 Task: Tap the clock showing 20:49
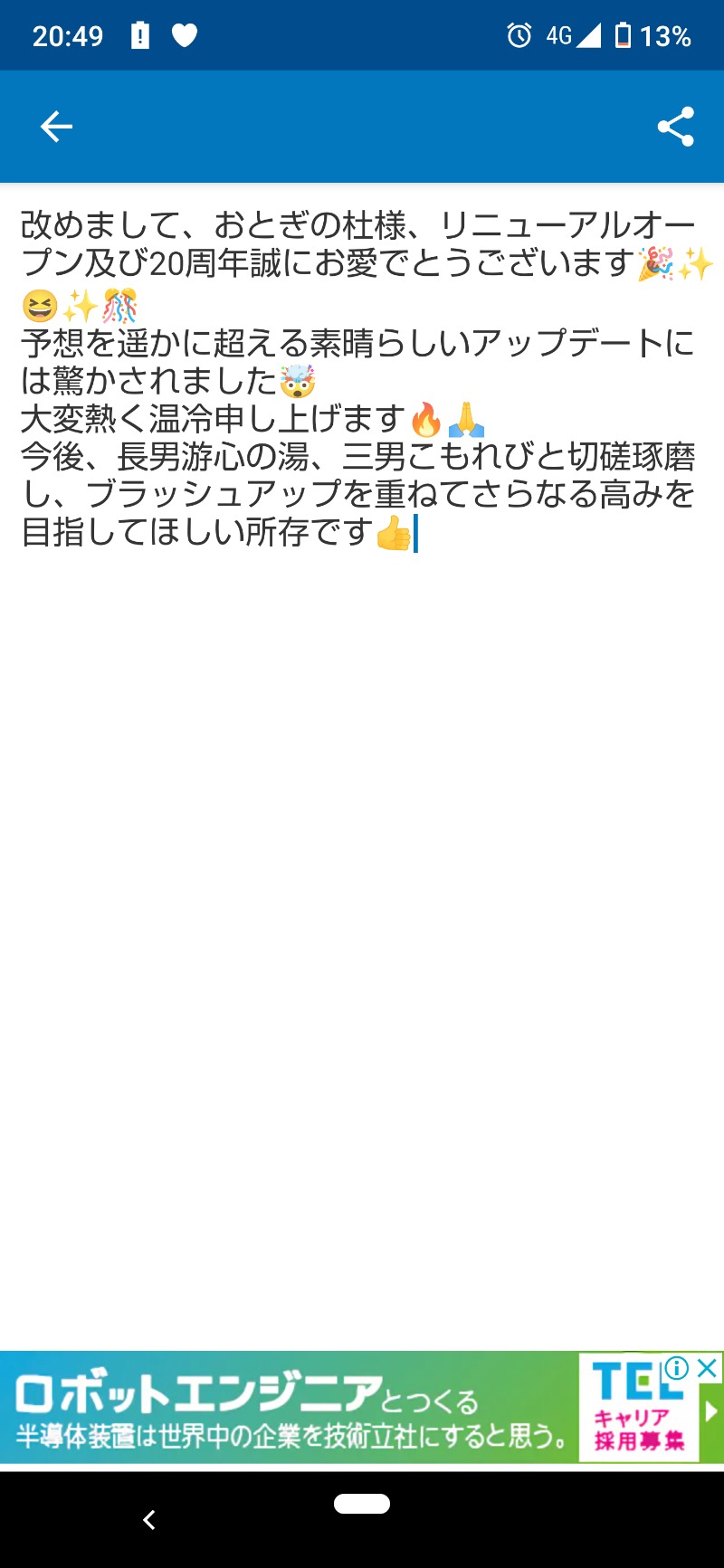66,36
